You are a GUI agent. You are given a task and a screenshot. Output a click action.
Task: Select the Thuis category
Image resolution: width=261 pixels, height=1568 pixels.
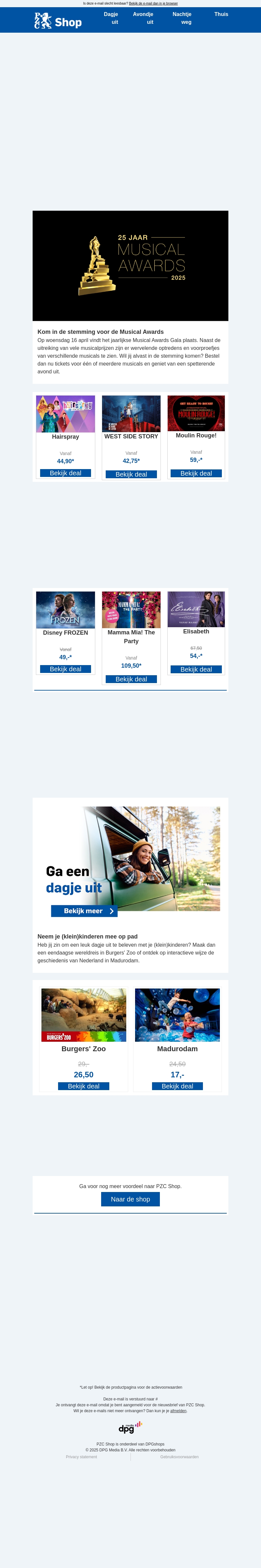coord(221,14)
